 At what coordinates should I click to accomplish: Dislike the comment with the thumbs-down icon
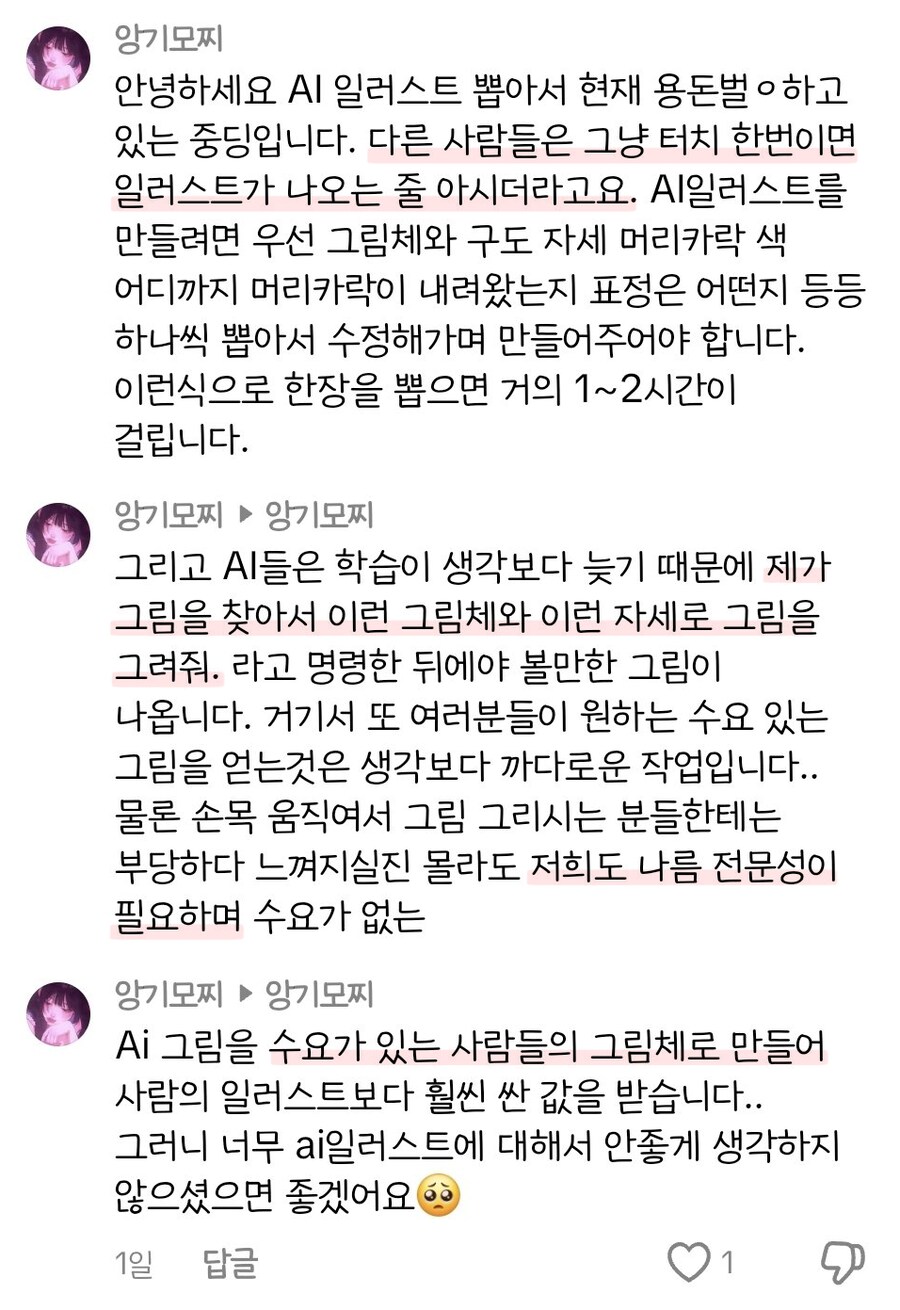point(842,1264)
